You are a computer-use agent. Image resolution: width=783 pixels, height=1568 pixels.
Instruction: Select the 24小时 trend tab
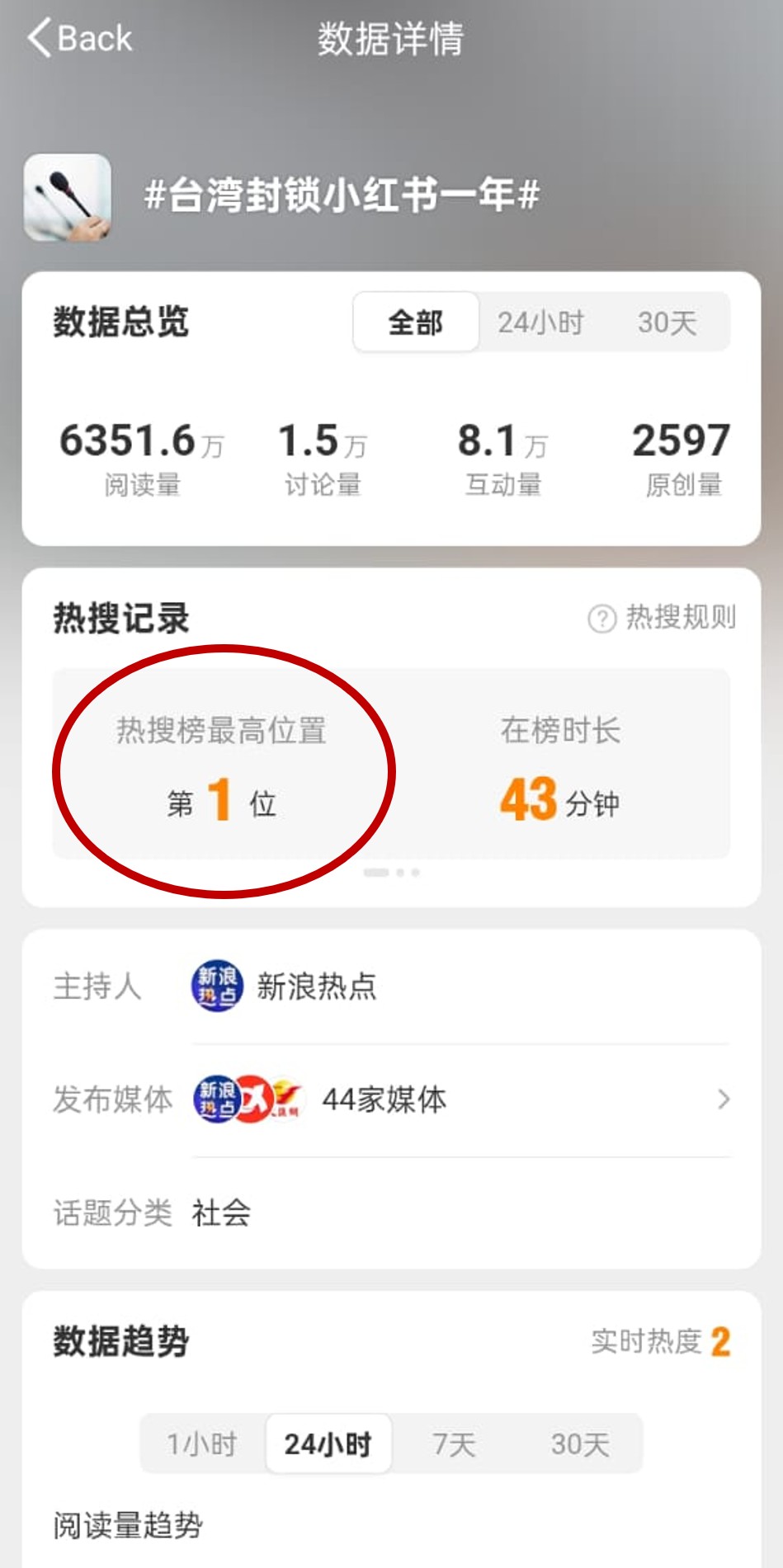328,1444
